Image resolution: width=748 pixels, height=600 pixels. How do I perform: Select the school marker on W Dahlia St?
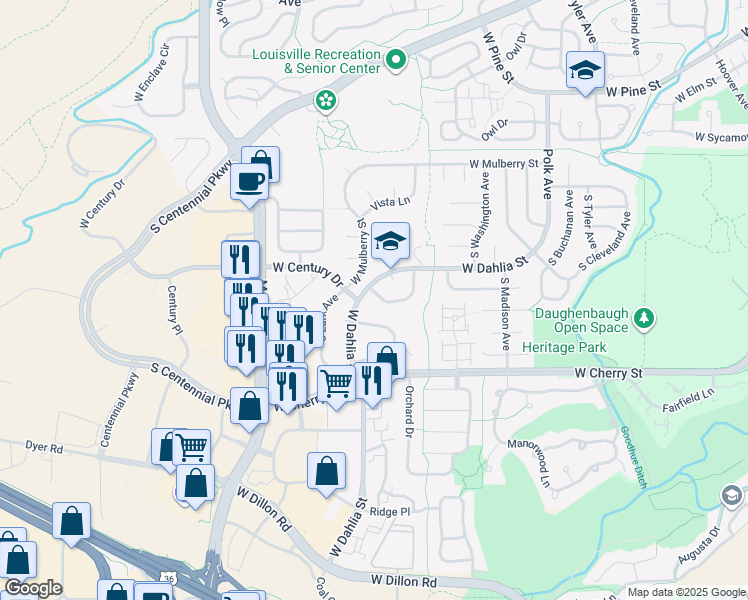389,242
